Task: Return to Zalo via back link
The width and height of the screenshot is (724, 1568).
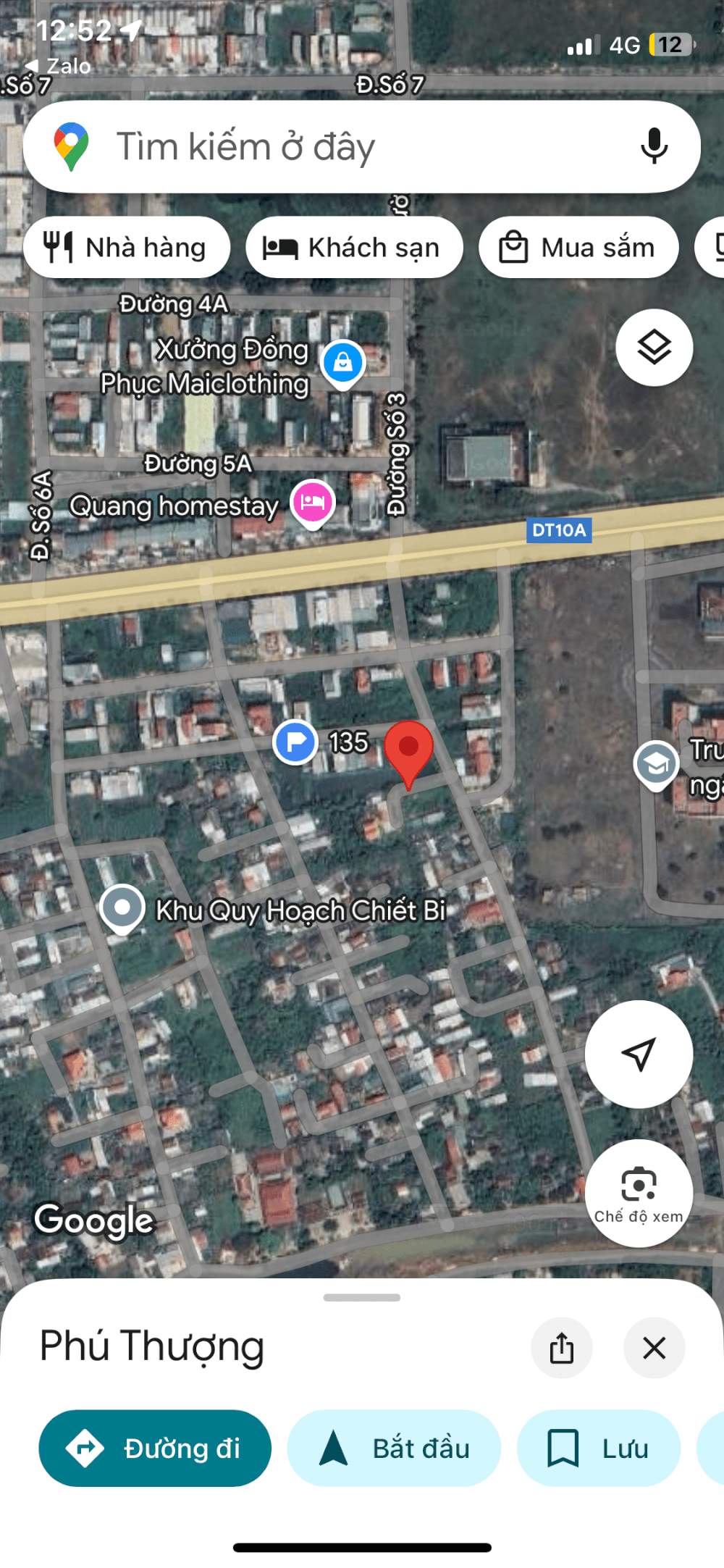Action: tap(59, 66)
